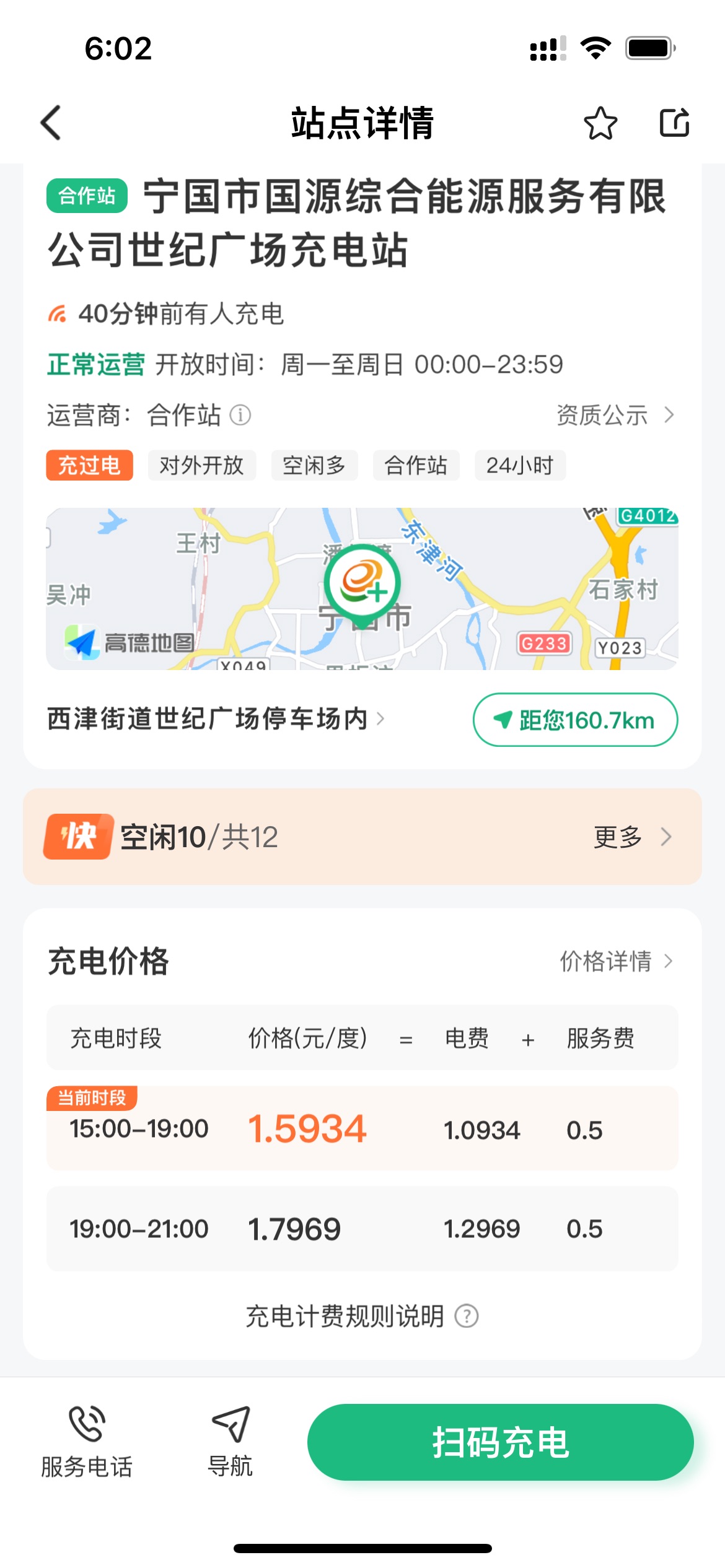Tap the 距您160.7km distance button

[575, 720]
